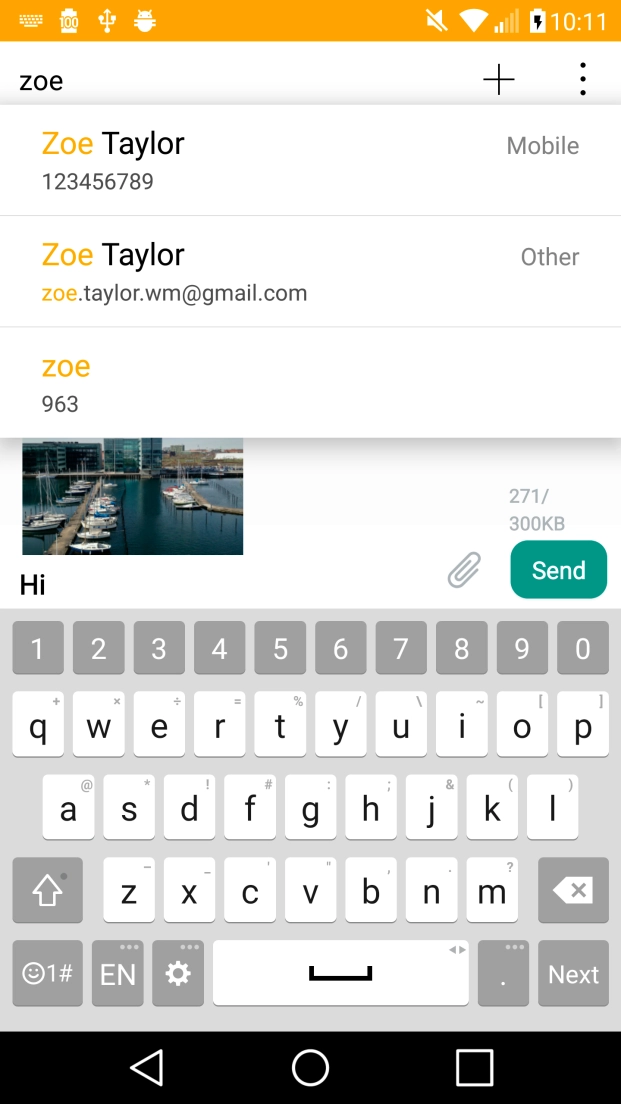Open the attached marina photo

pyautogui.click(x=133, y=497)
